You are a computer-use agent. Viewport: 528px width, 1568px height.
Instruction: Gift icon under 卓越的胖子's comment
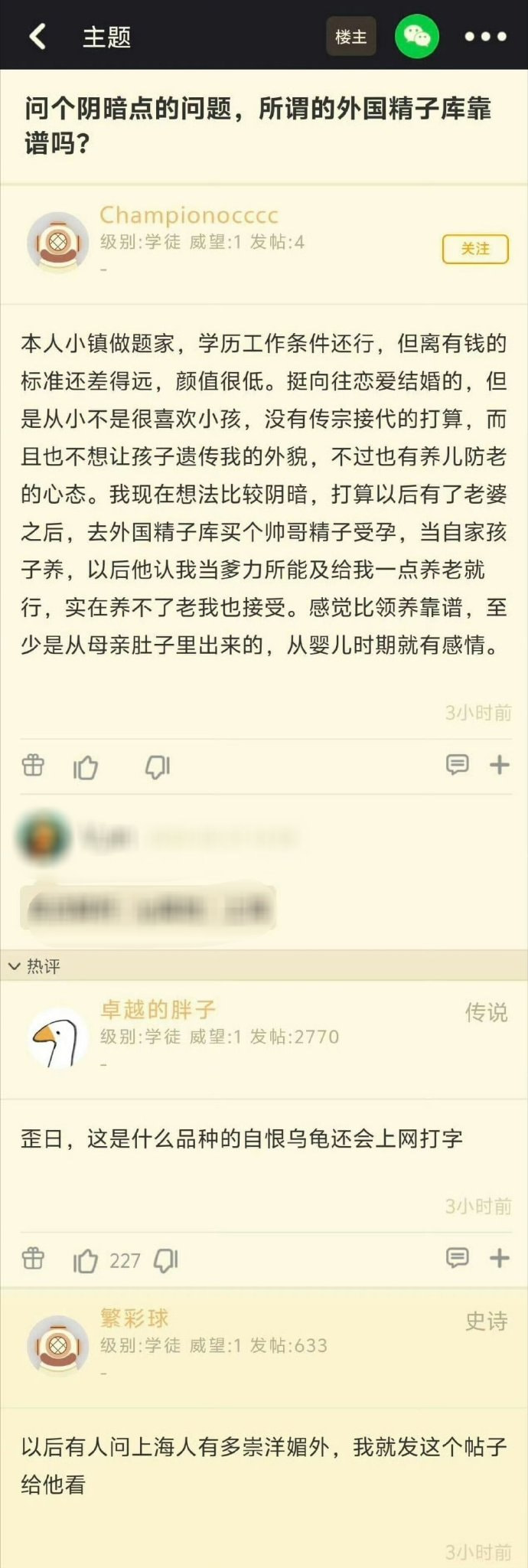(33, 1258)
